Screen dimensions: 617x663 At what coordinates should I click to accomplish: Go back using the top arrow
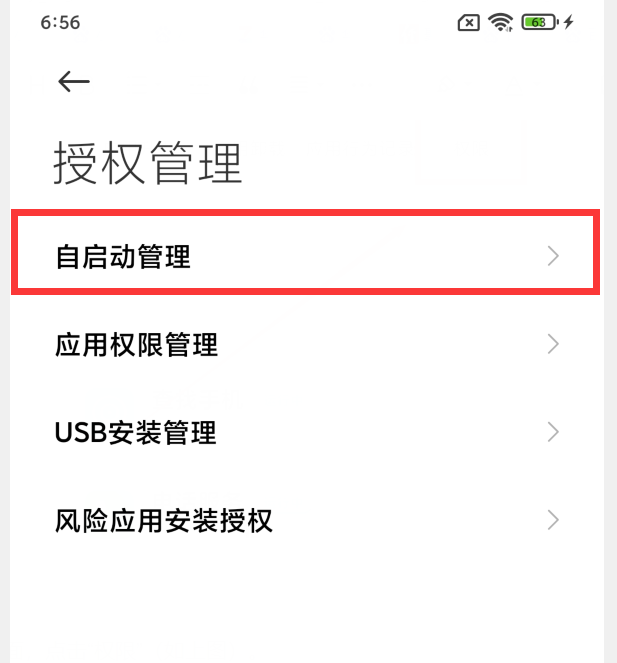coord(74,82)
